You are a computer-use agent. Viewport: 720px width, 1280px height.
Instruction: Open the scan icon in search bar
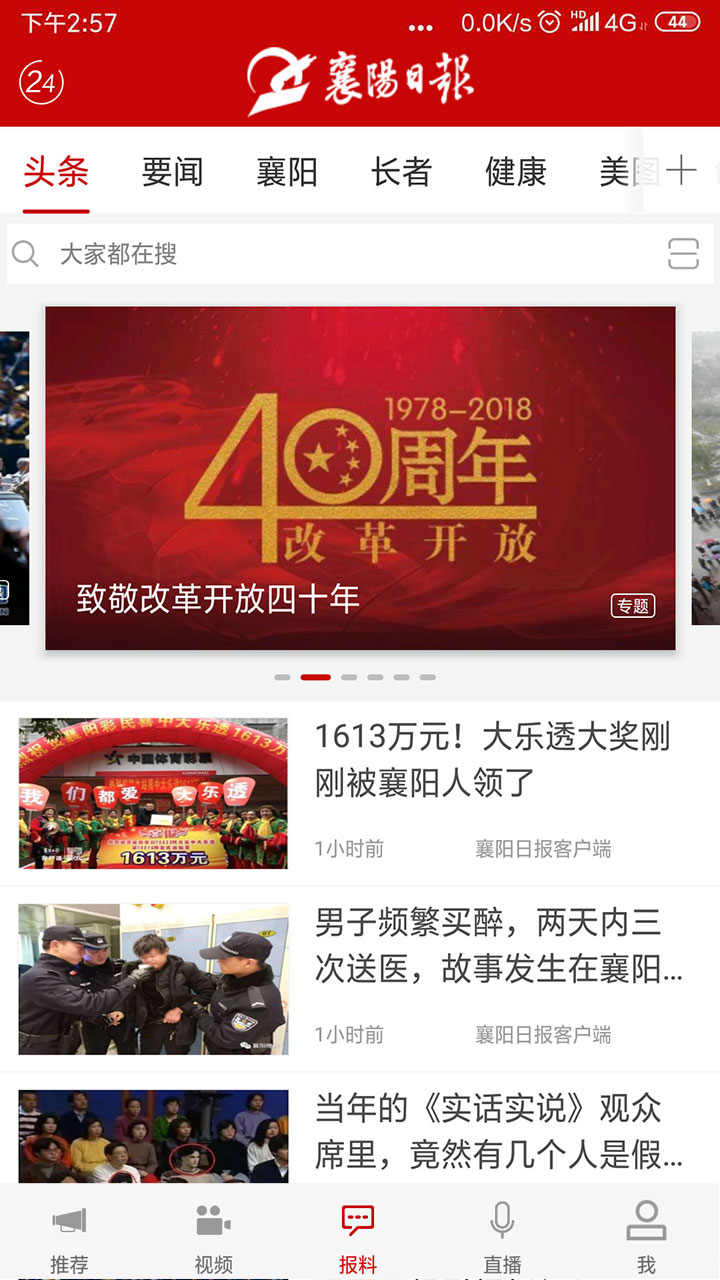click(683, 254)
